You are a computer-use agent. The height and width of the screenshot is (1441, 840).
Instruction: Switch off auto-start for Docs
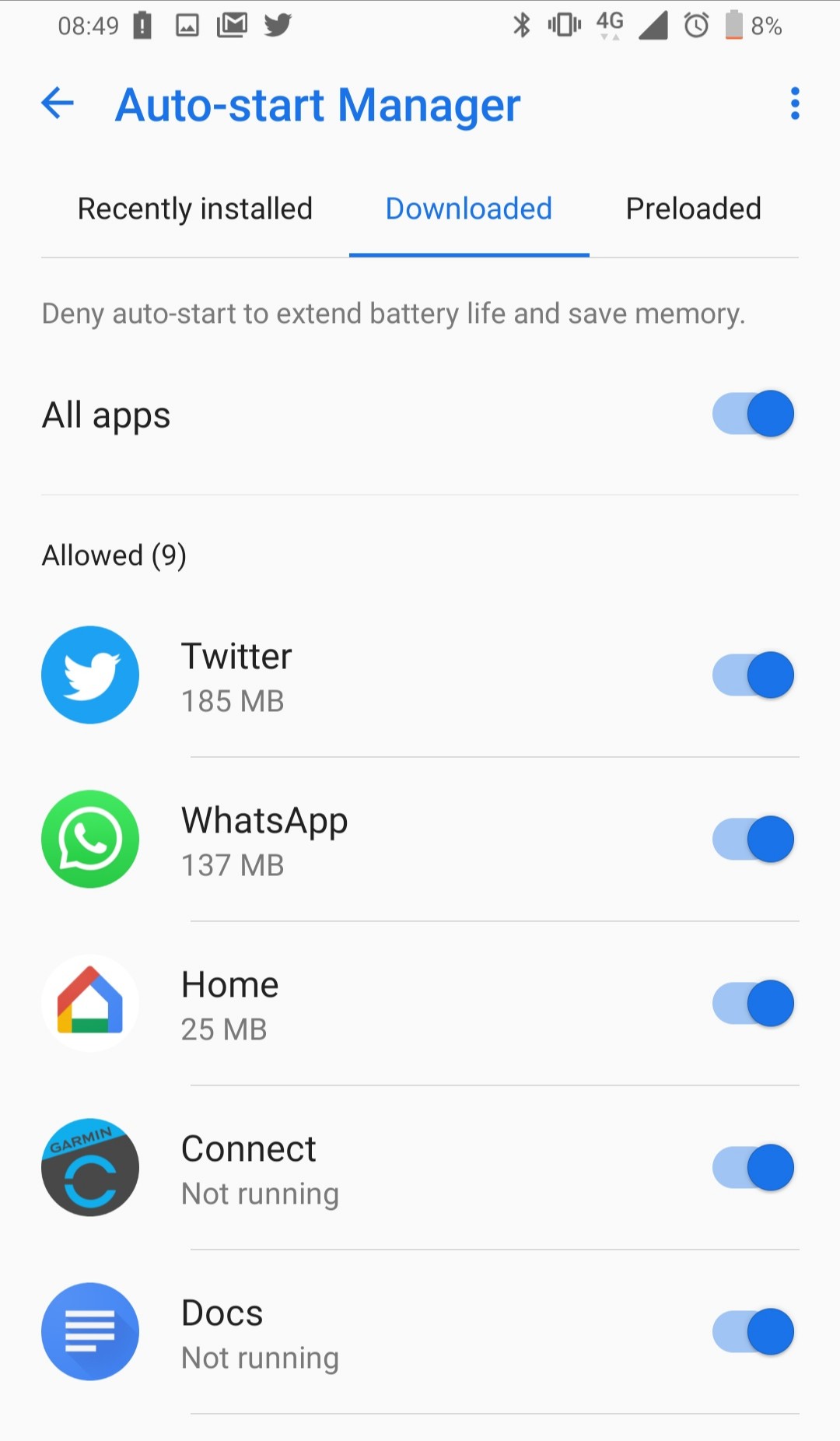753,1331
